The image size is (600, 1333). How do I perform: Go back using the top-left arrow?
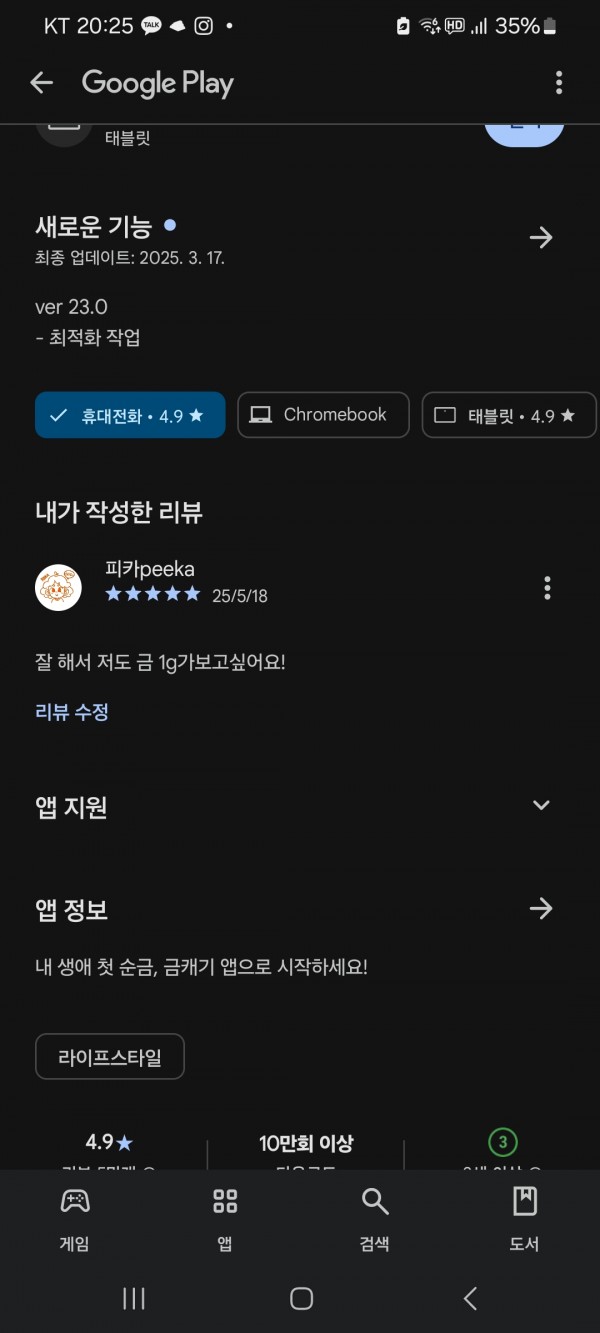pyautogui.click(x=41, y=83)
